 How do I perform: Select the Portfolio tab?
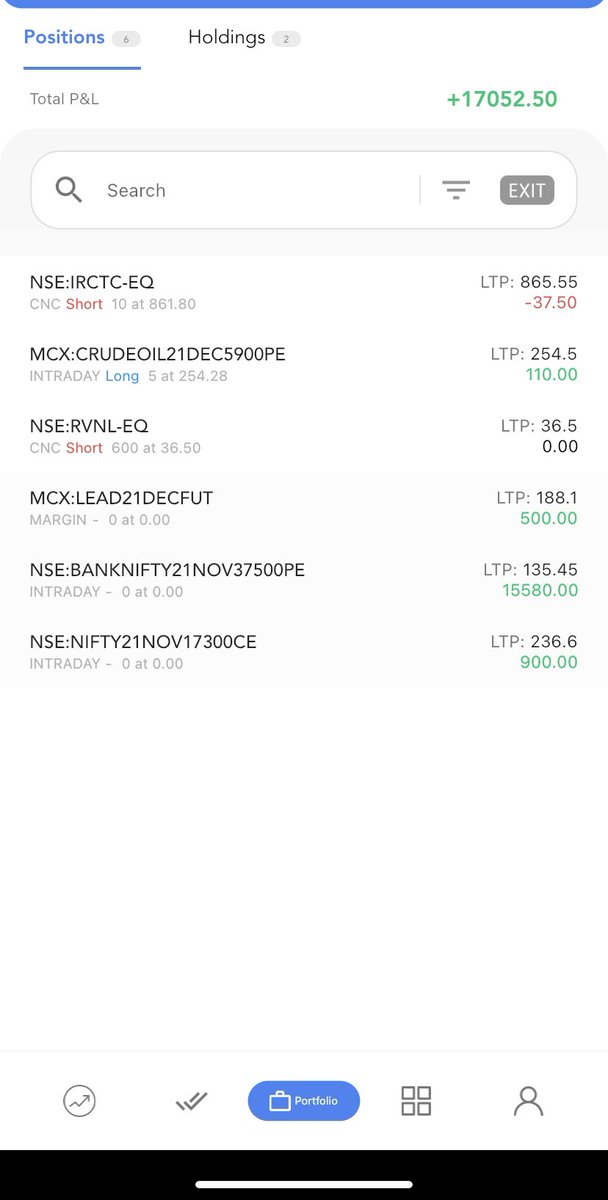point(304,1101)
